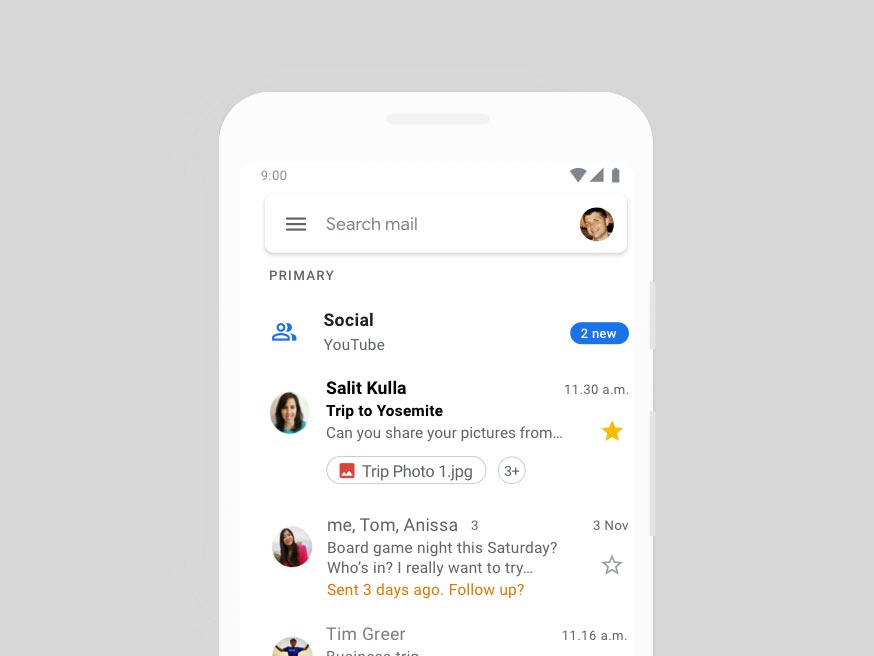874x656 pixels.
Task: Tap Salit Kulla's sender avatar
Action: 290,412
